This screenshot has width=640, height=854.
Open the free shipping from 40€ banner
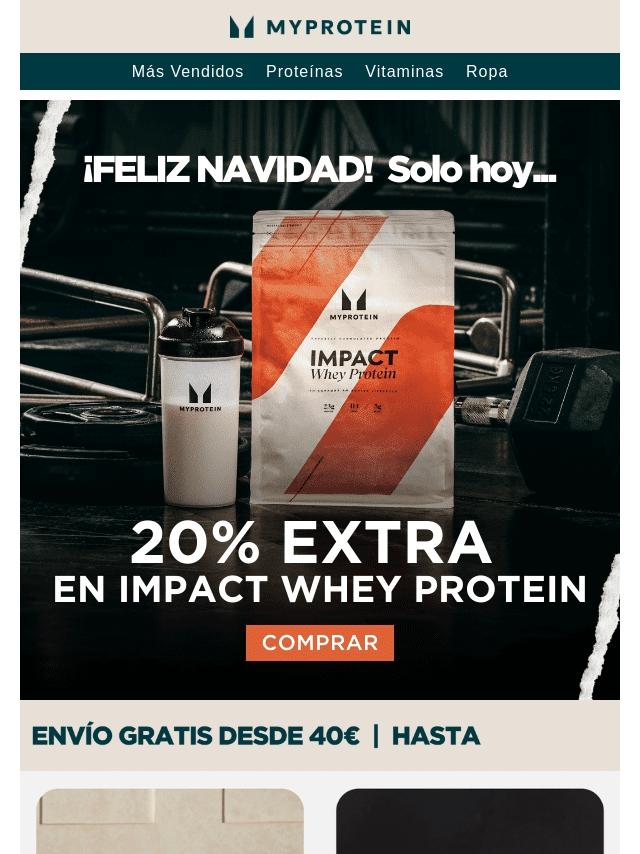(256, 737)
